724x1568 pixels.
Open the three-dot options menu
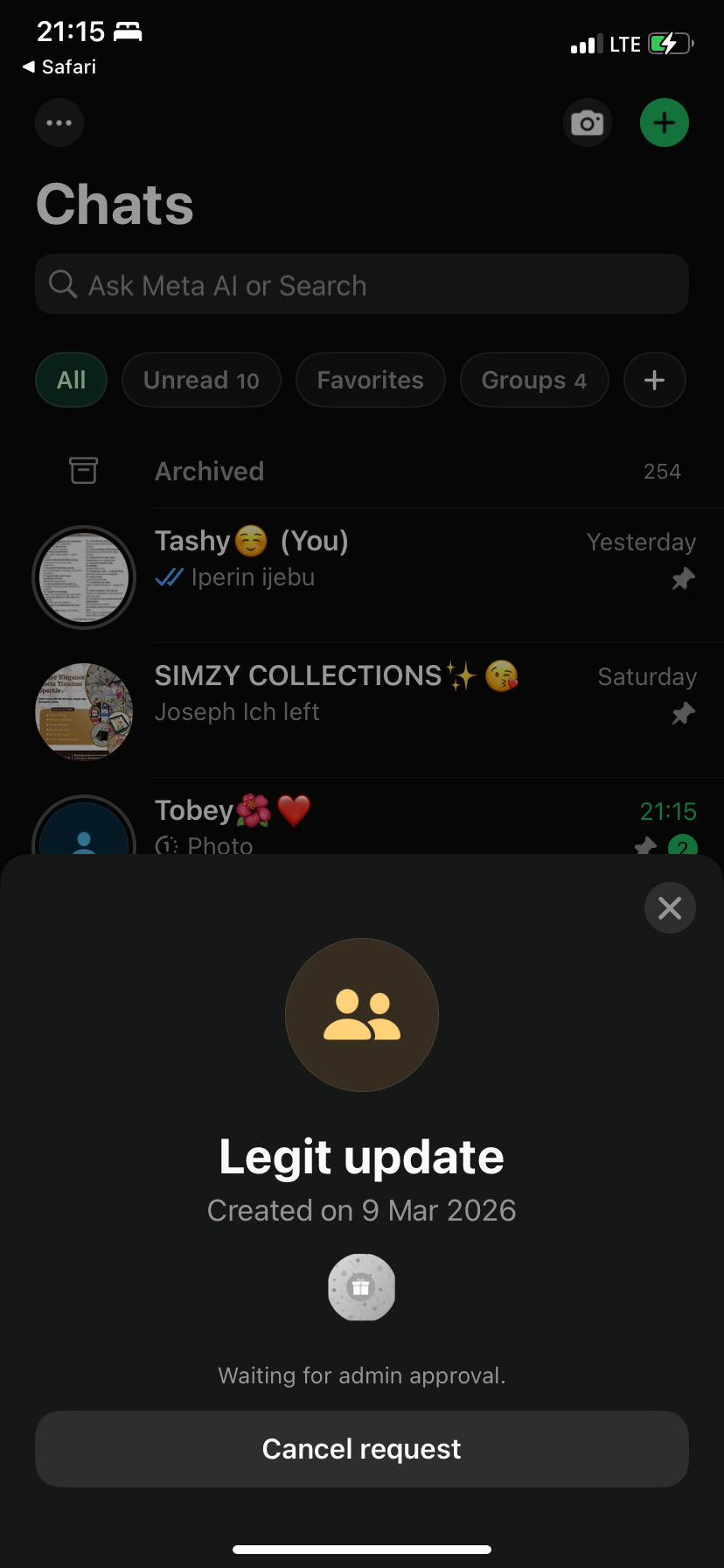tap(59, 122)
